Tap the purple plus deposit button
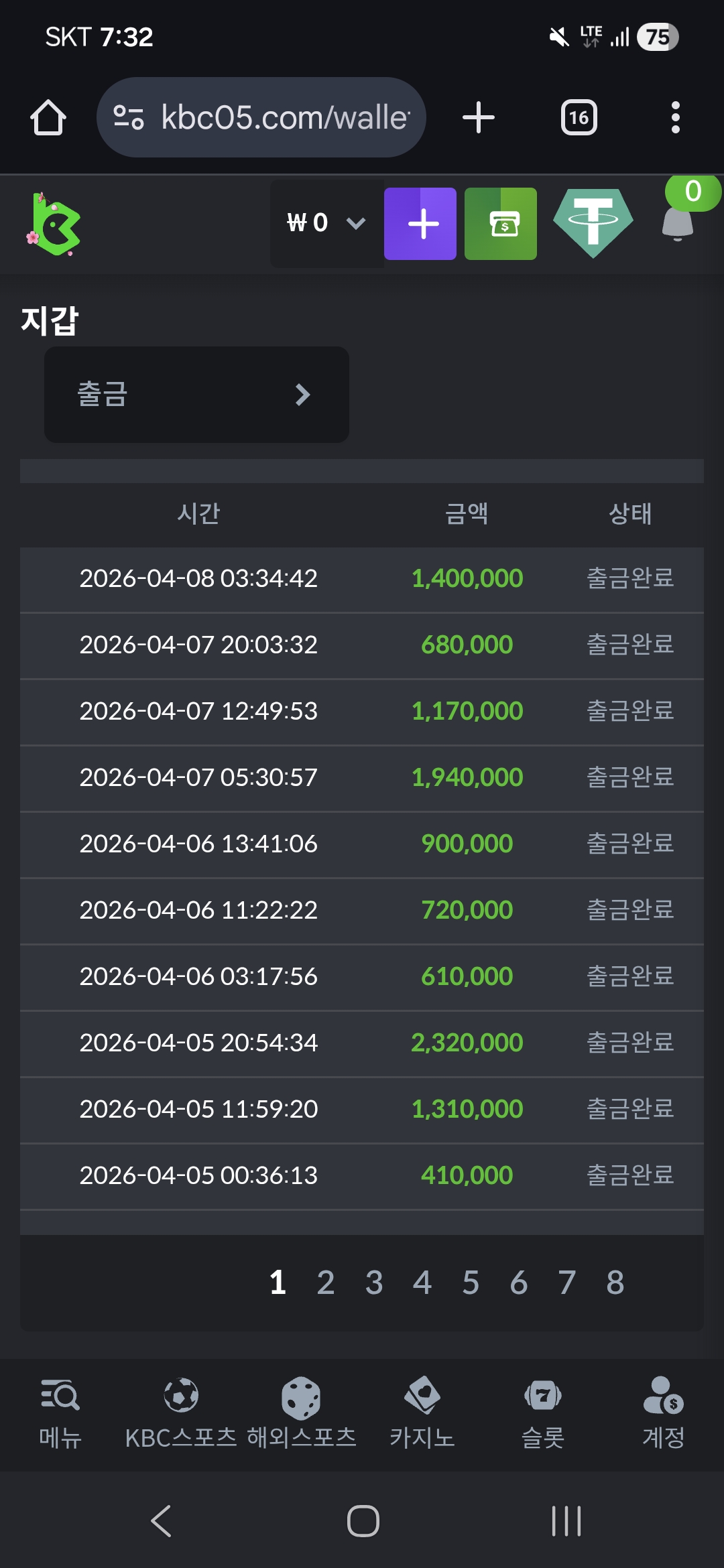Viewport: 724px width, 1568px height. coord(420,224)
